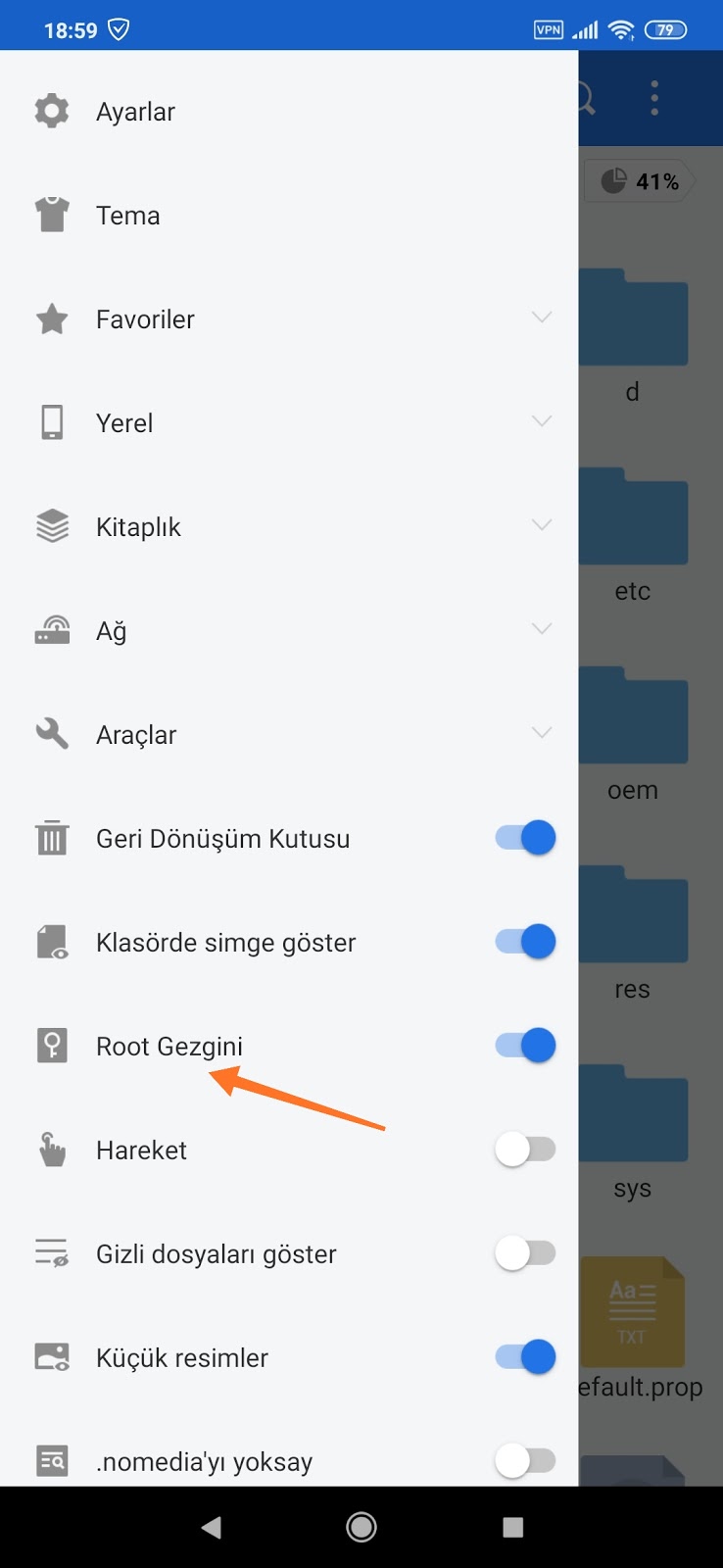Toggle off Root Gezgini
The image size is (723, 1568).
pos(526,1046)
